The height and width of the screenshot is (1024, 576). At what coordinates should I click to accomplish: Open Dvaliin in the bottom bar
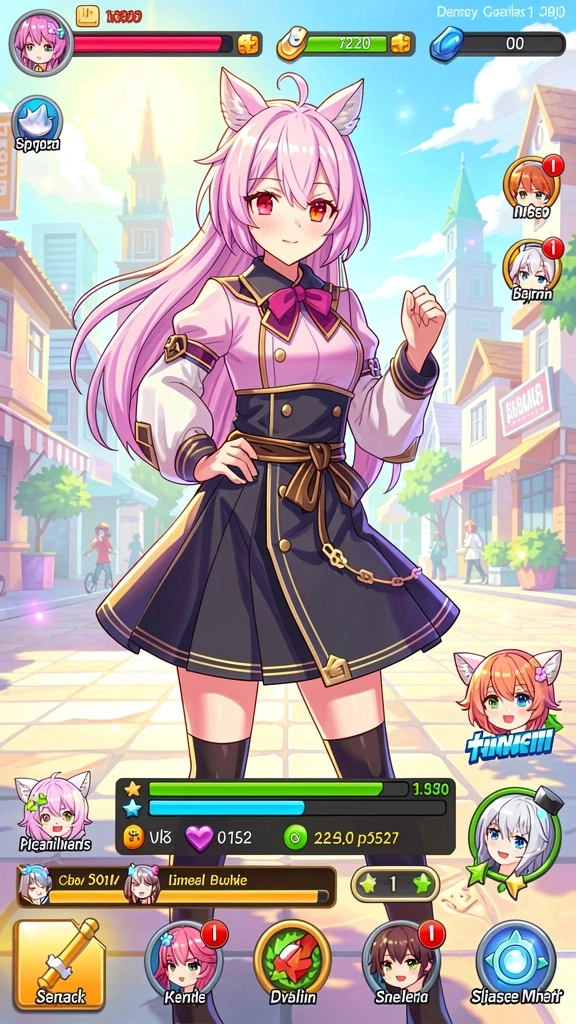click(293, 964)
